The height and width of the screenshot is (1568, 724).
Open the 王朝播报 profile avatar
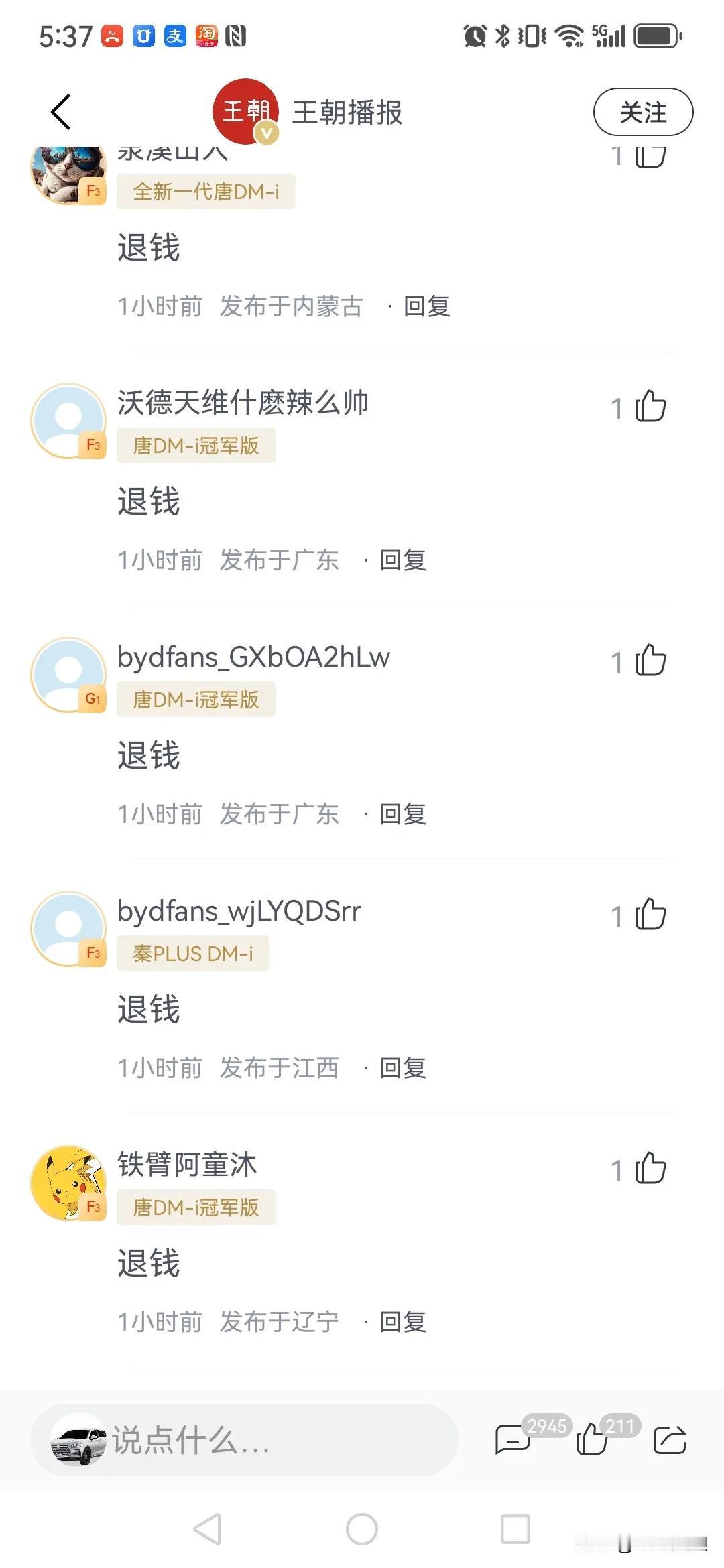click(245, 112)
